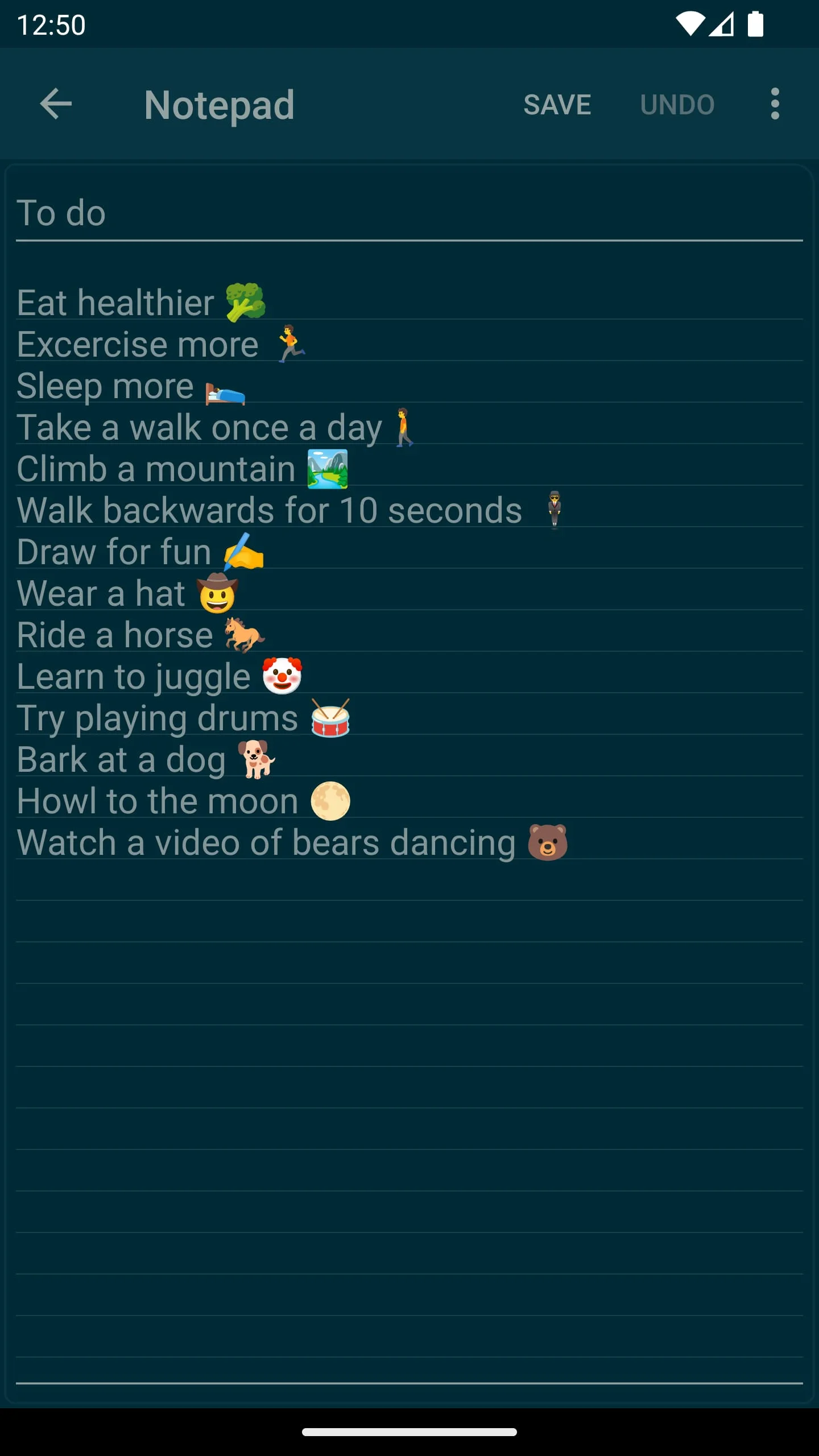Click the To do title field
This screenshot has width=819, height=1456.
click(61, 213)
